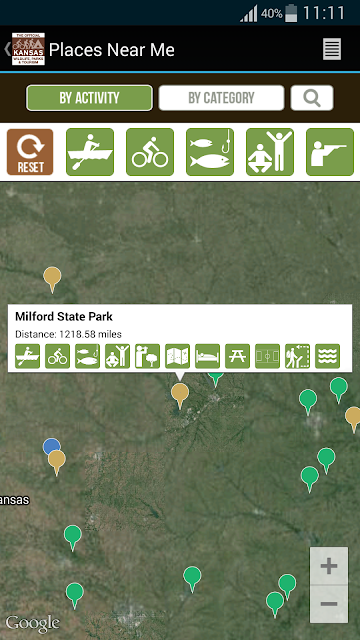The width and height of the screenshot is (360, 640).
Task: Go back via the Kansas logo
Action: (28, 49)
